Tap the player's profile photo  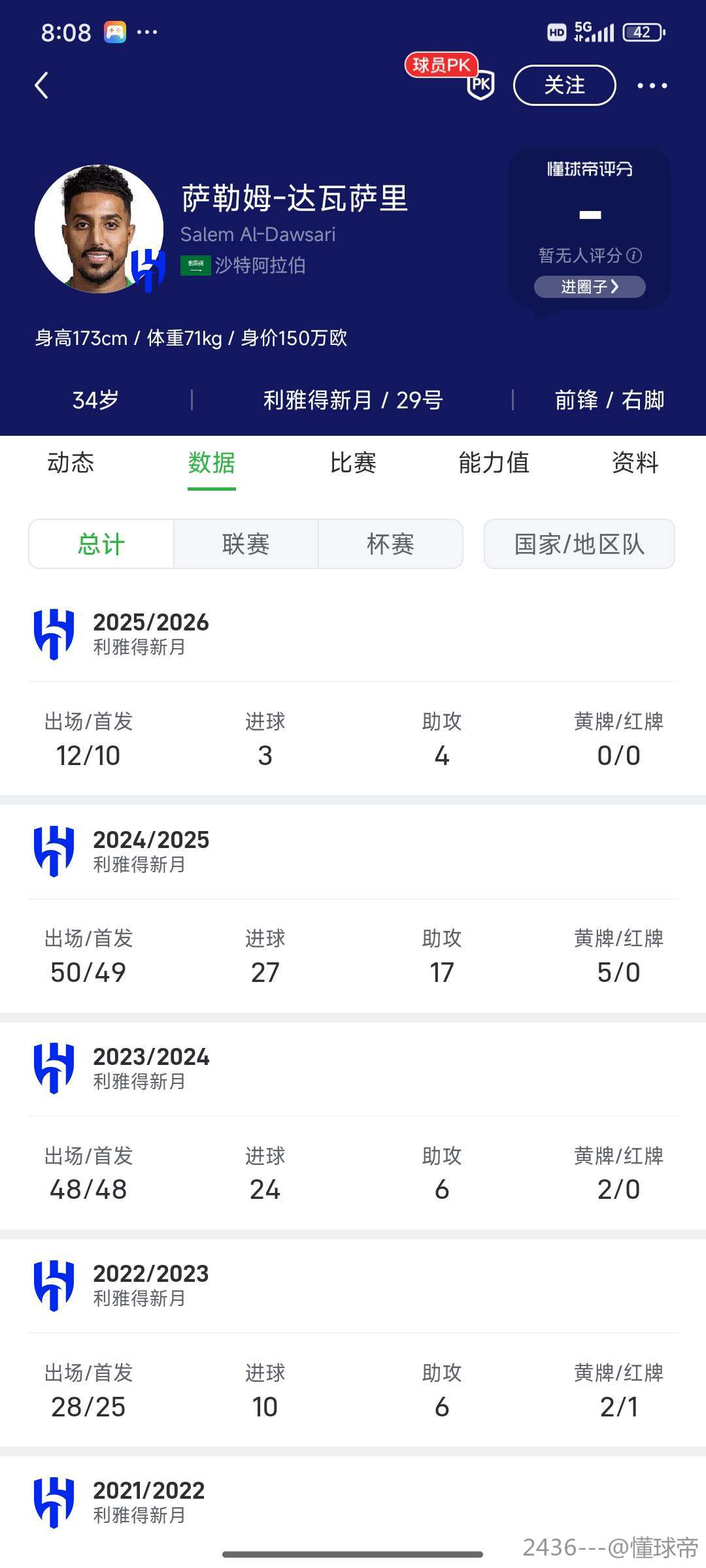point(98,229)
